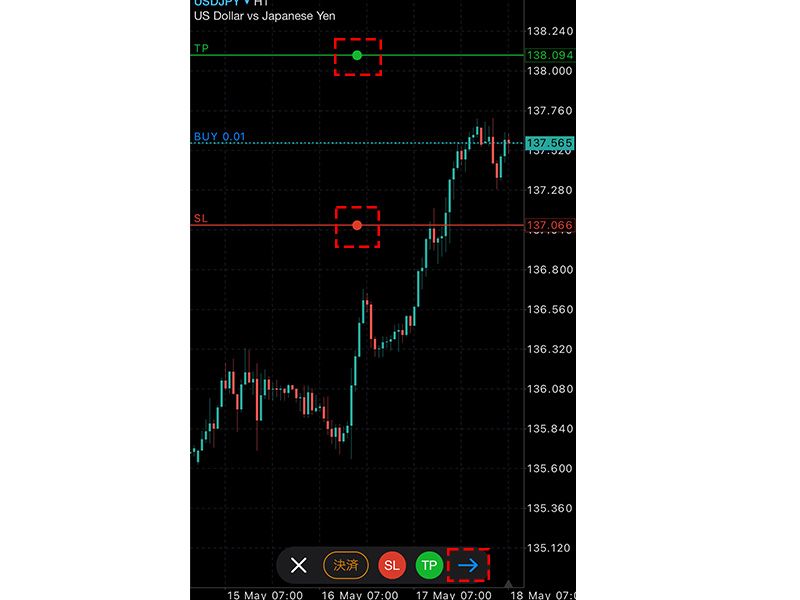Tap the red SL line handle
This screenshot has width=800, height=600.
coord(357,226)
